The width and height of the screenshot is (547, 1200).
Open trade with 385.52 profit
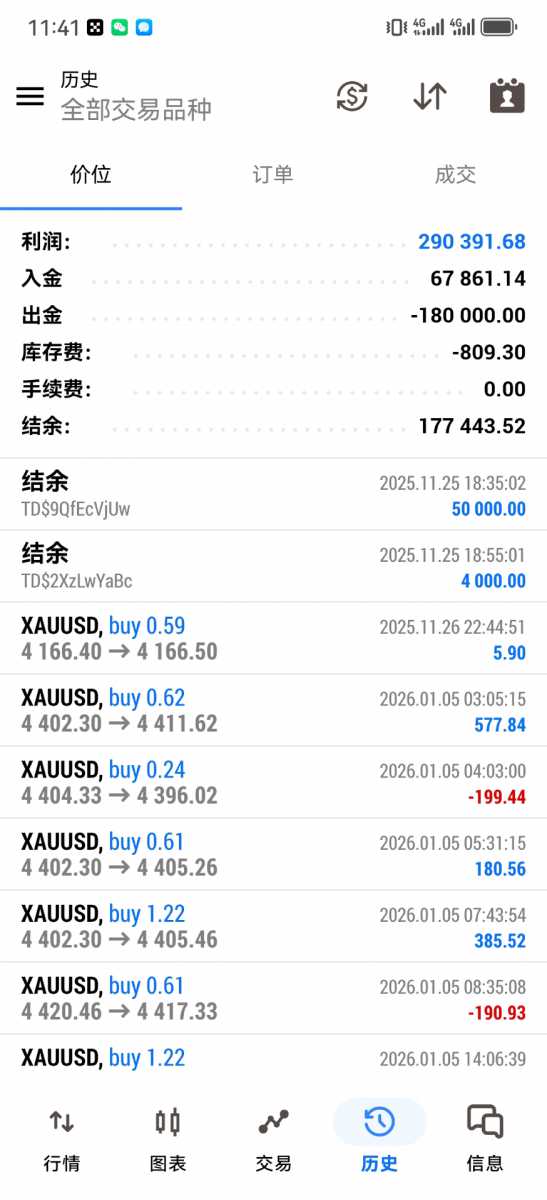(x=273, y=926)
